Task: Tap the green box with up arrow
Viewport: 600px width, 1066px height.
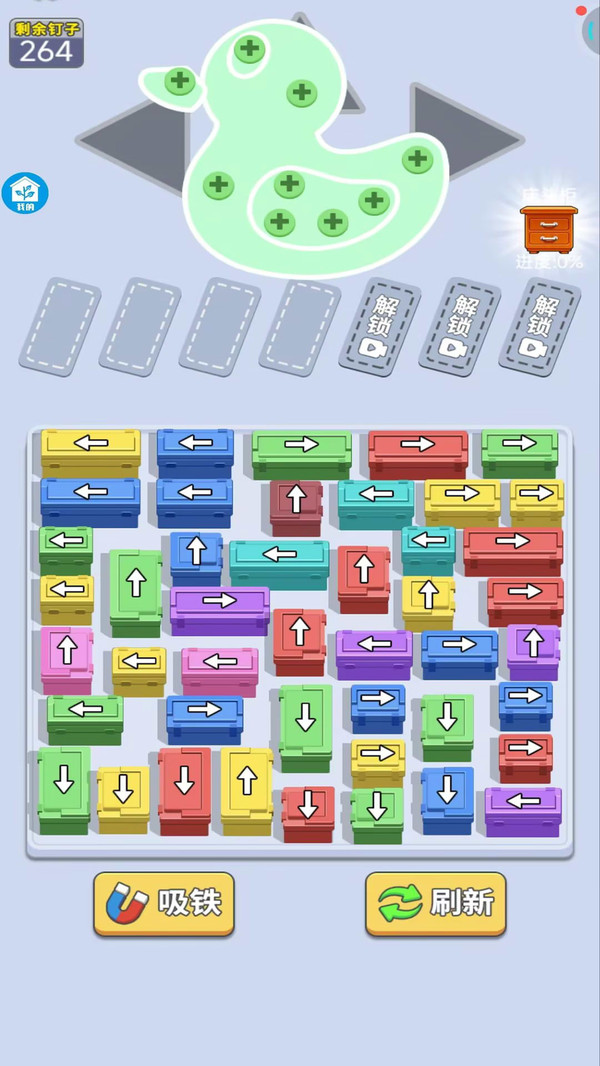Action: [136, 591]
